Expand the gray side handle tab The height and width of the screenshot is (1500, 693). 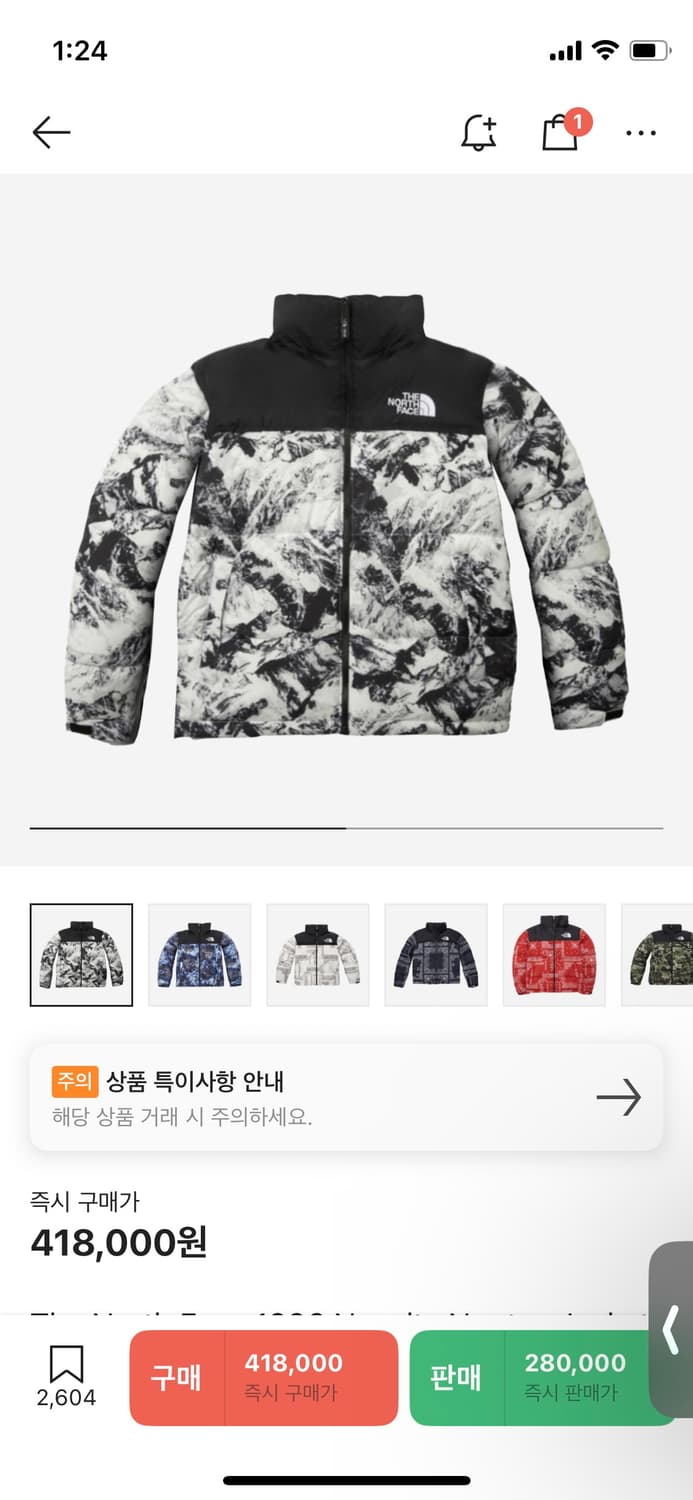pos(672,1329)
